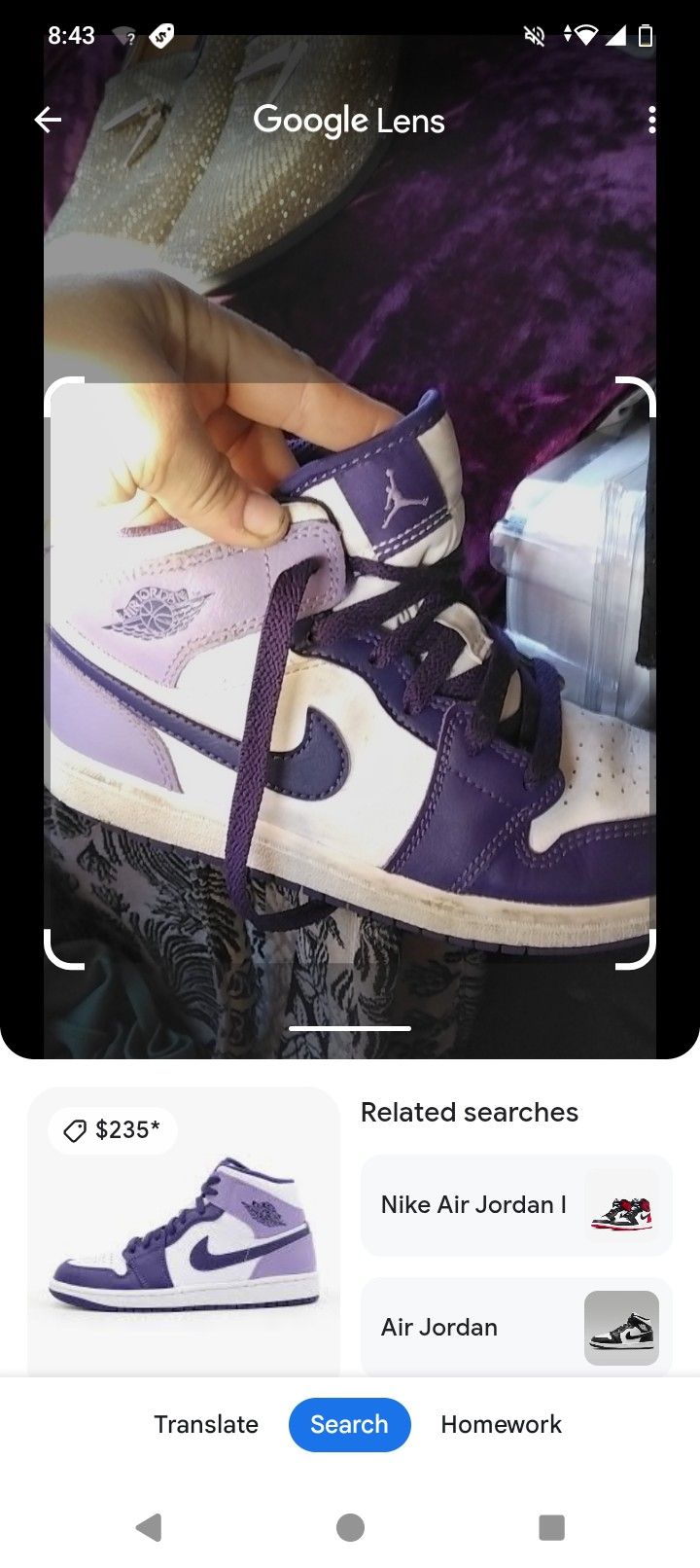Select the Search mode tab
Viewport: 700px width, 1568px height.
coord(349,1424)
